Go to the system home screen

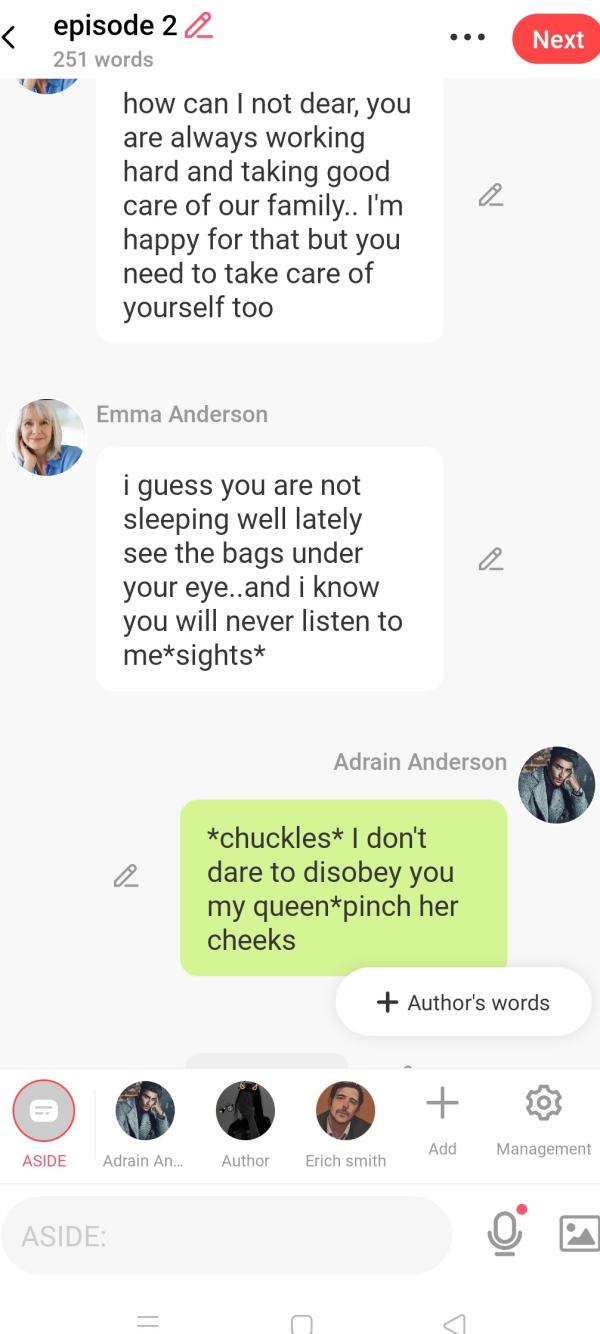[x=301, y=1323]
